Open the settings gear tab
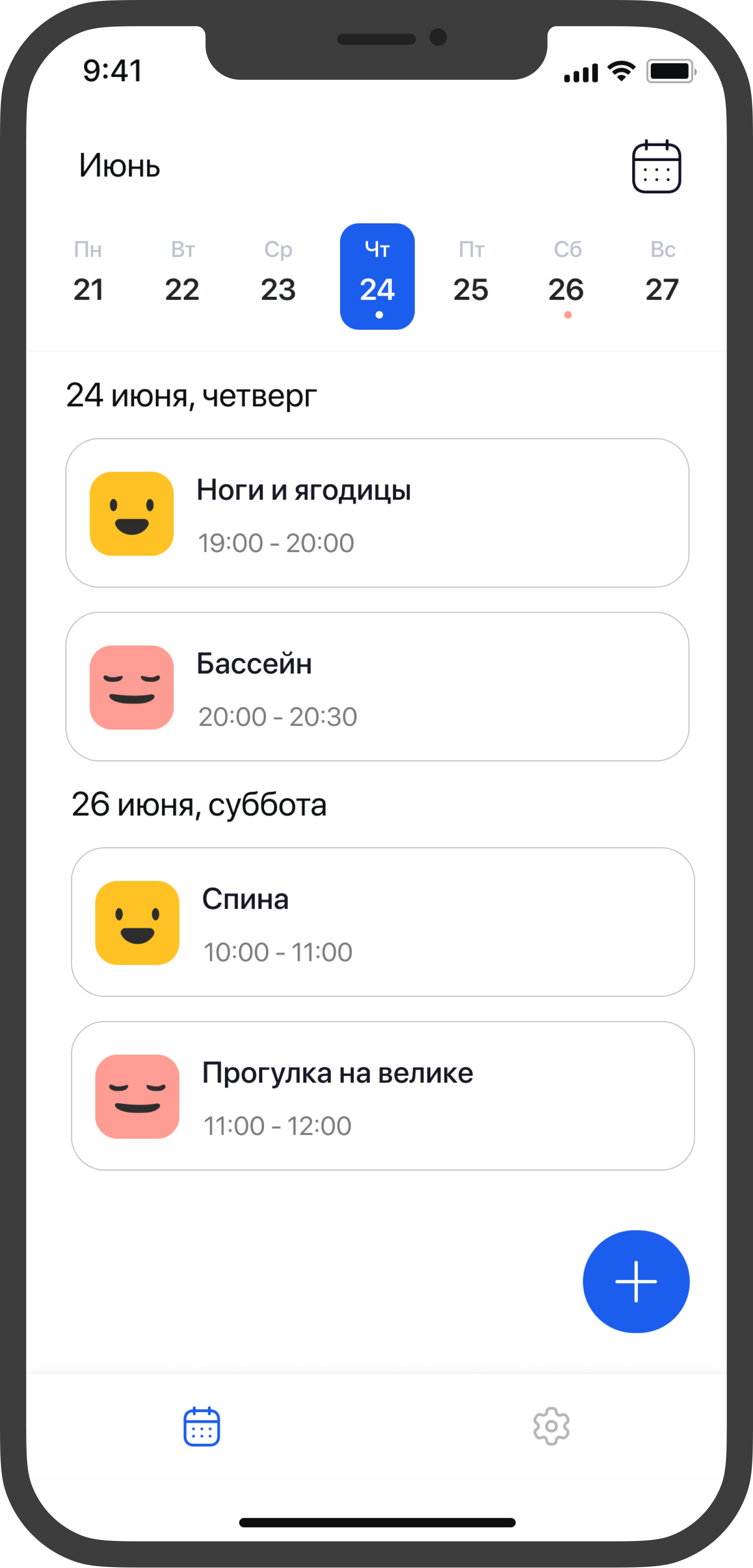The image size is (753, 1568). 551,1426
